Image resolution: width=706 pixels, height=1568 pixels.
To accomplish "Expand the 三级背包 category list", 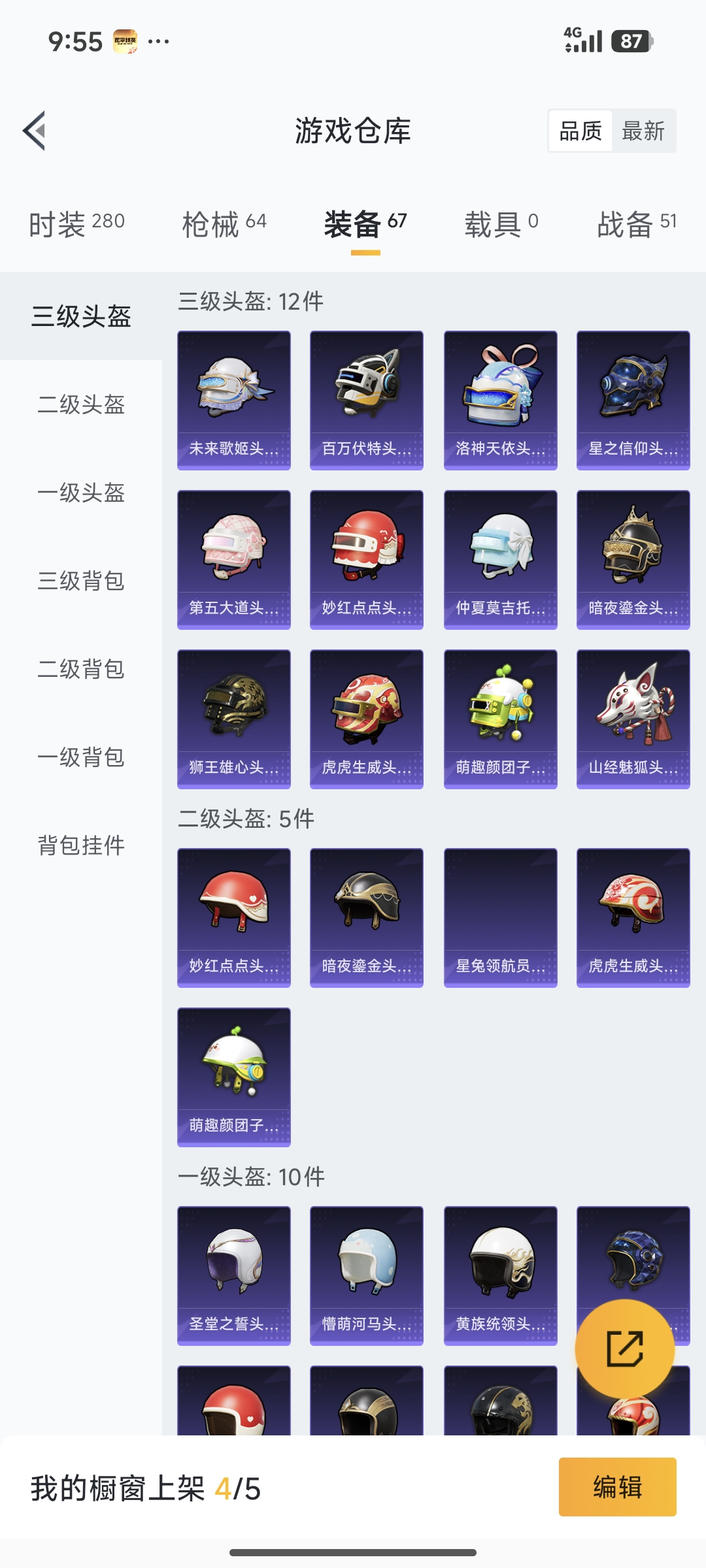I will (80, 581).
